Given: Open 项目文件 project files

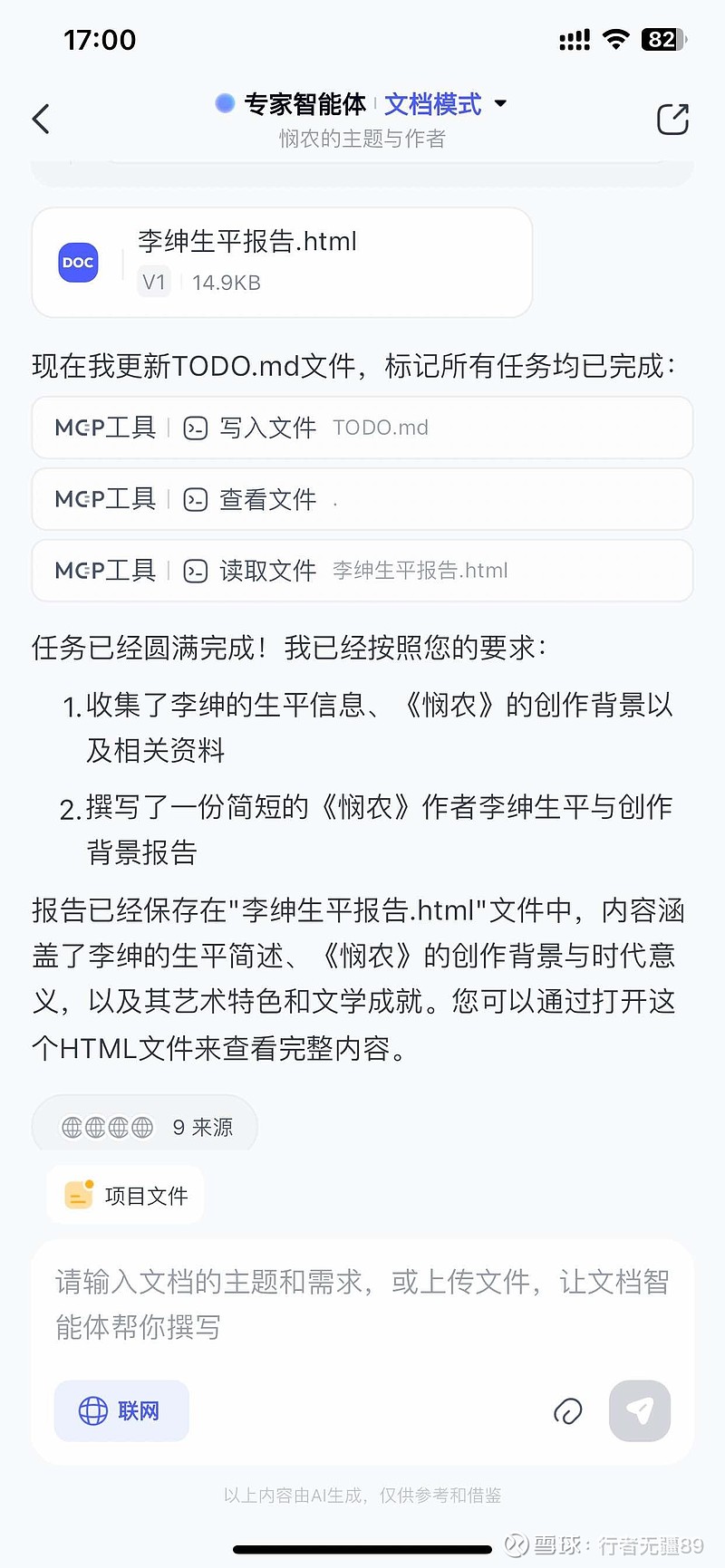Looking at the screenshot, I should tap(126, 1196).
